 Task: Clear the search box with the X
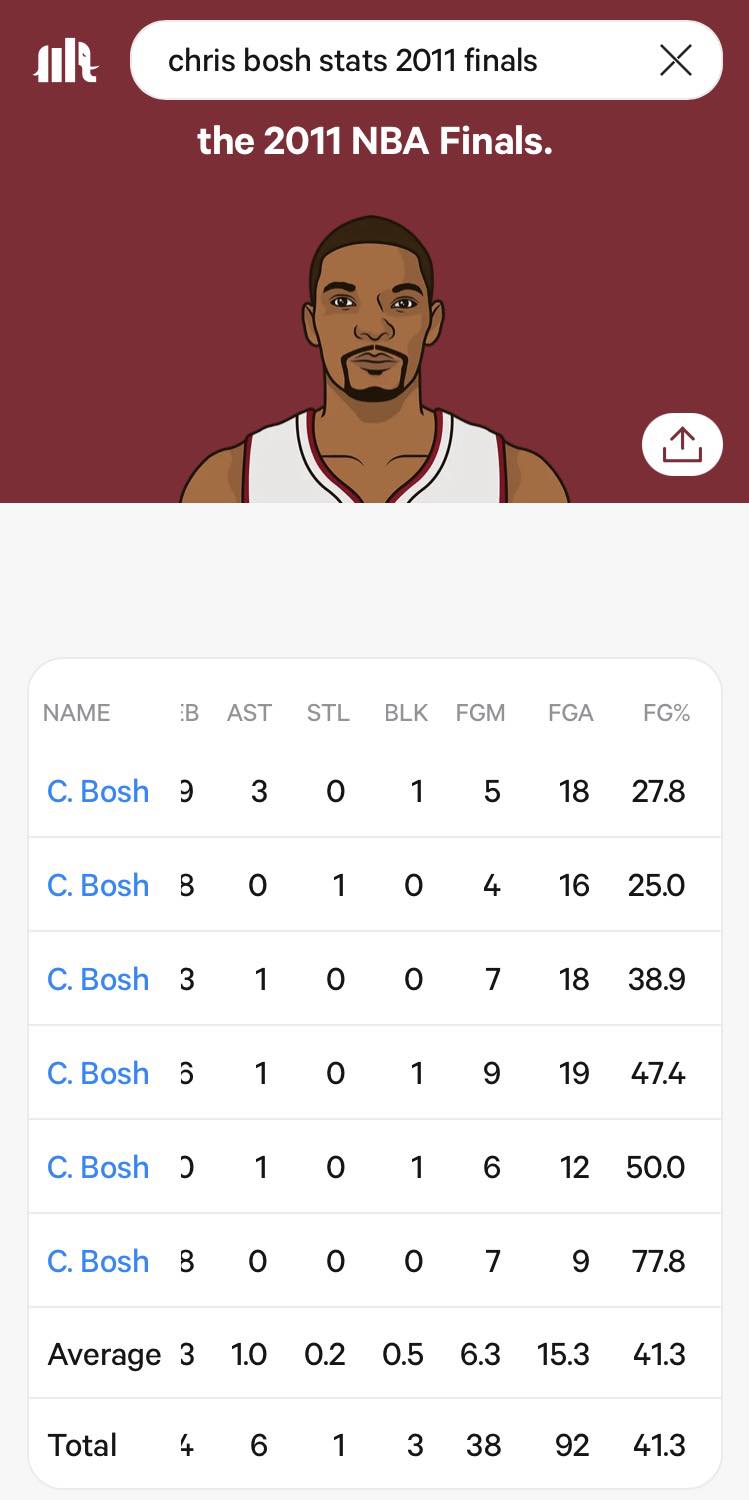(676, 61)
